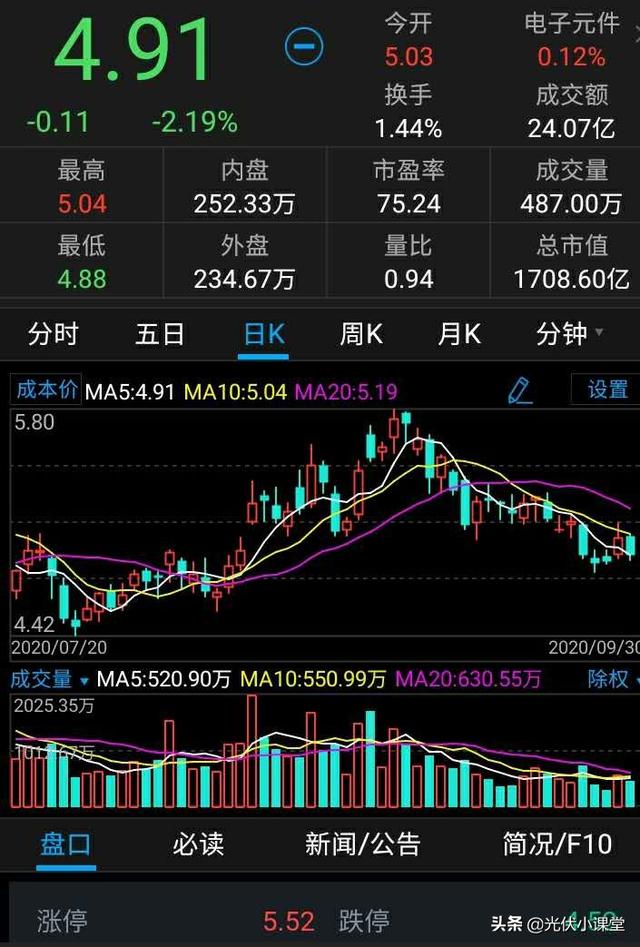Open the 除权 adjustment dropdown
The height and width of the screenshot is (947, 640).
click(612, 680)
